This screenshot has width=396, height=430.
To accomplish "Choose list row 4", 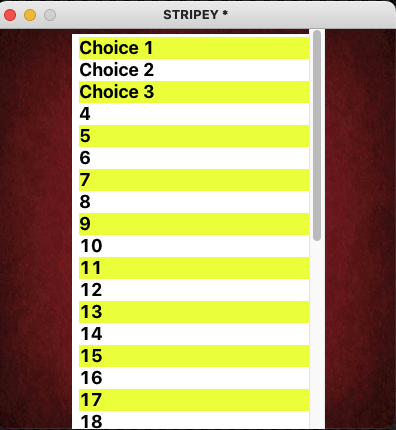I will (194, 114).
